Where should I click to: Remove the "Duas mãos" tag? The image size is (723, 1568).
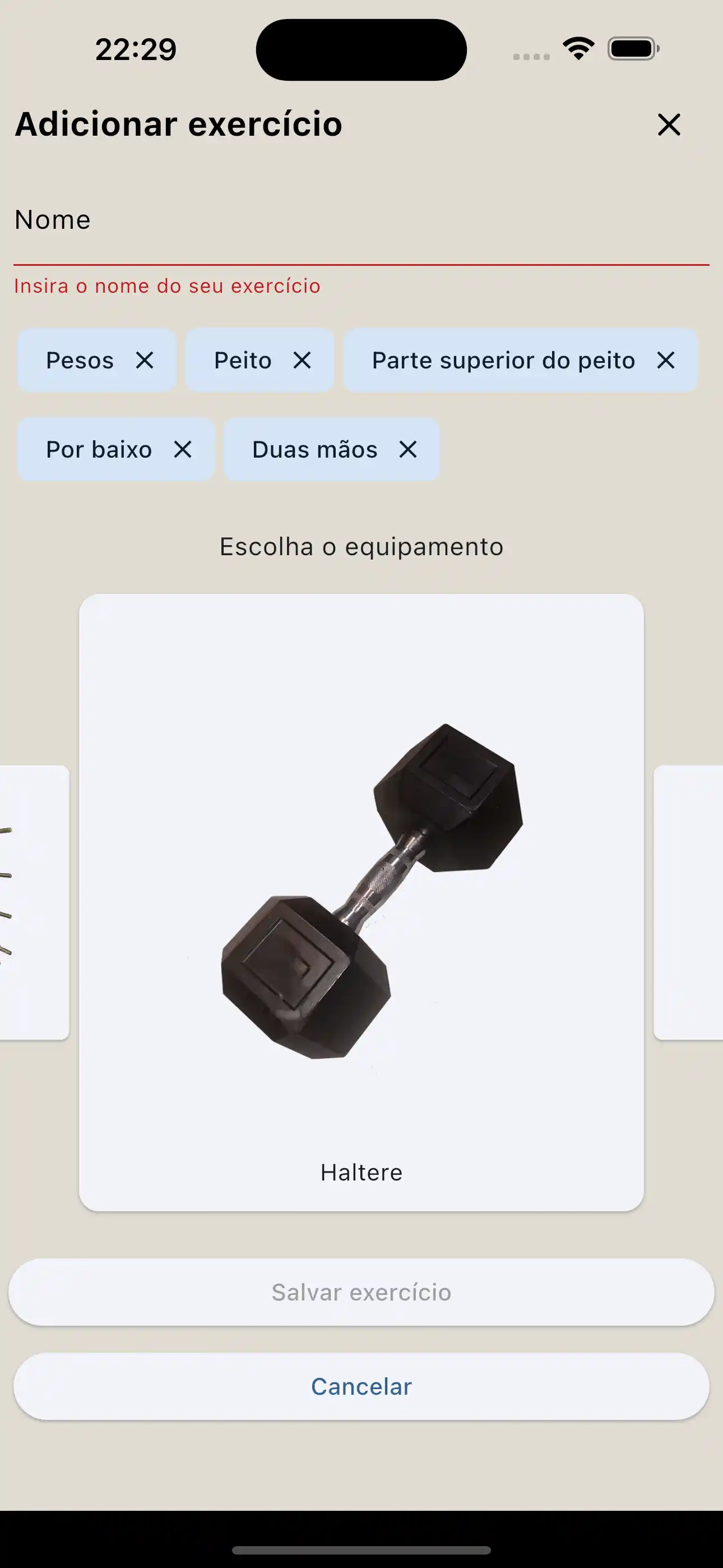click(408, 450)
